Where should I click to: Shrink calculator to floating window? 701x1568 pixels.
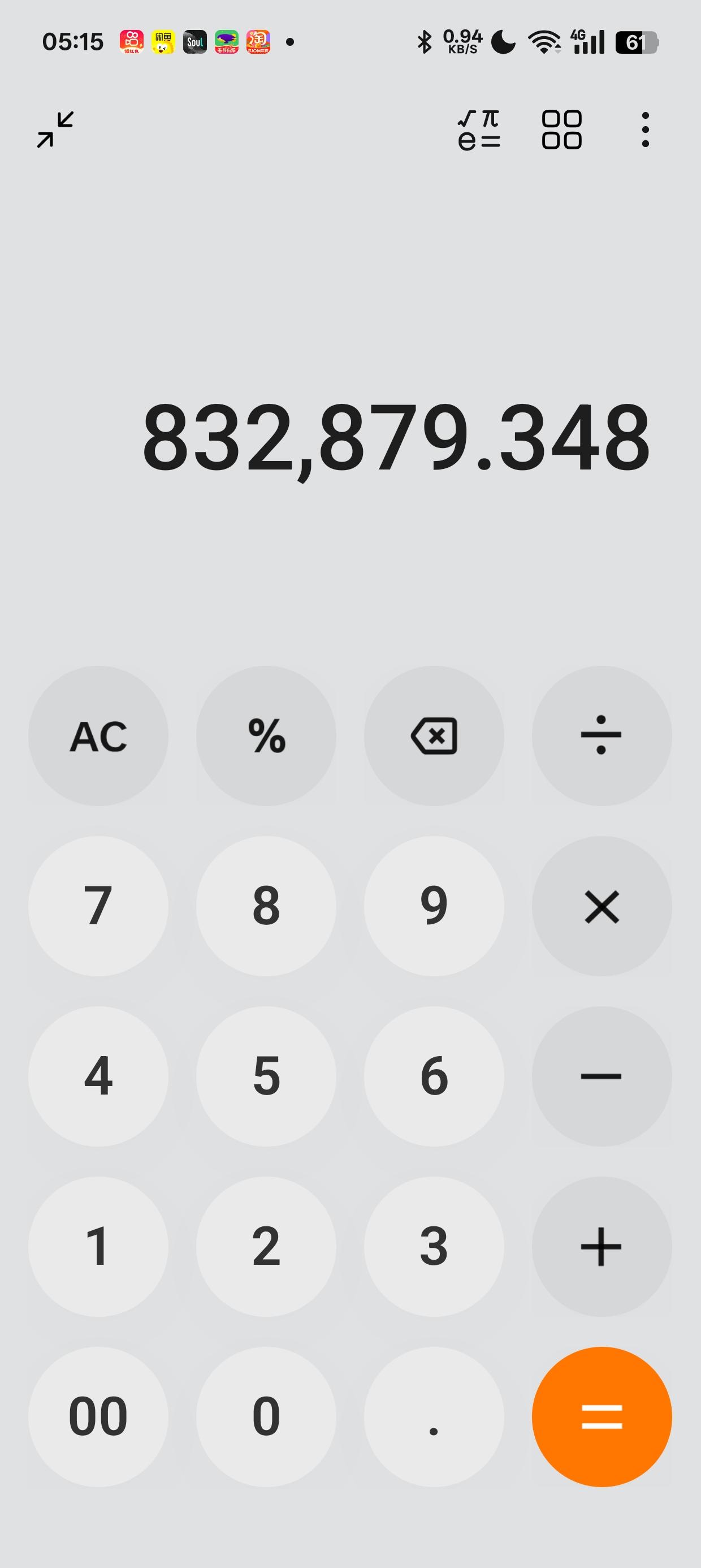[55, 129]
